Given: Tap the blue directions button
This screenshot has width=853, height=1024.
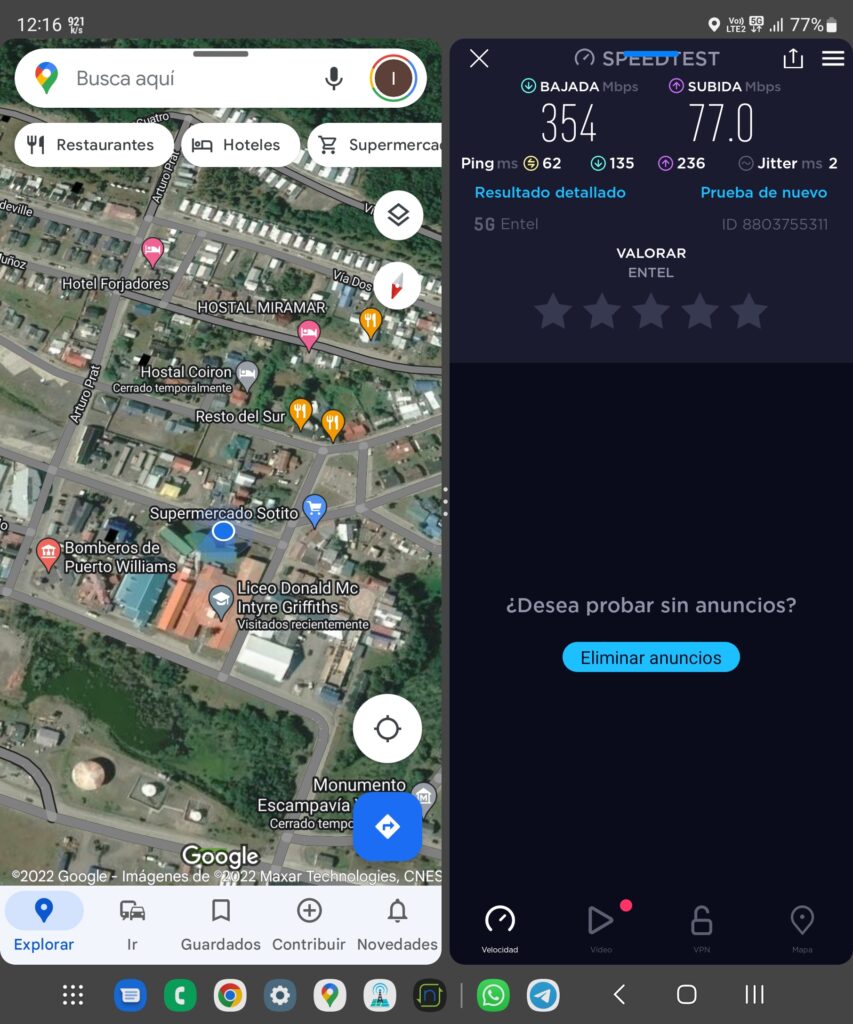Looking at the screenshot, I should tap(387, 827).
